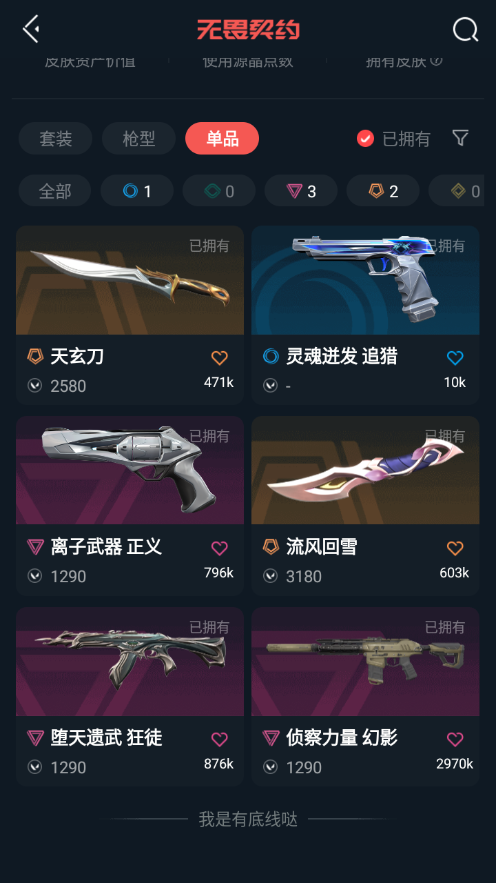Screen dimensions: 496x883
Task: Like the 天玄刀 skin with the heart
Action: pyautogui.click(x=220, y=358)
